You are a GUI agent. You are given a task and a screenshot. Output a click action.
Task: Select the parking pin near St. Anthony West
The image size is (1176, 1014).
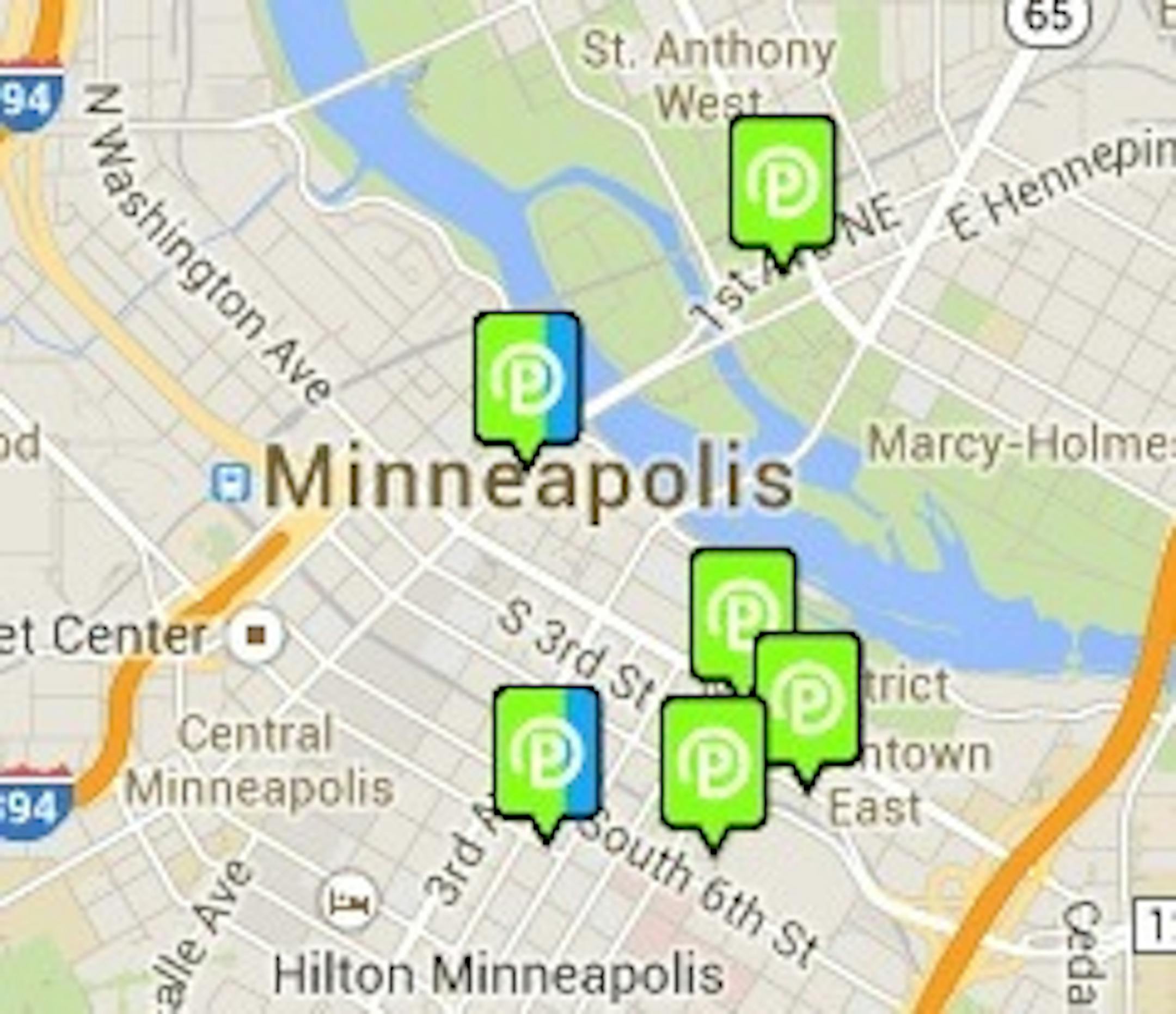click(x=782, y=183)
